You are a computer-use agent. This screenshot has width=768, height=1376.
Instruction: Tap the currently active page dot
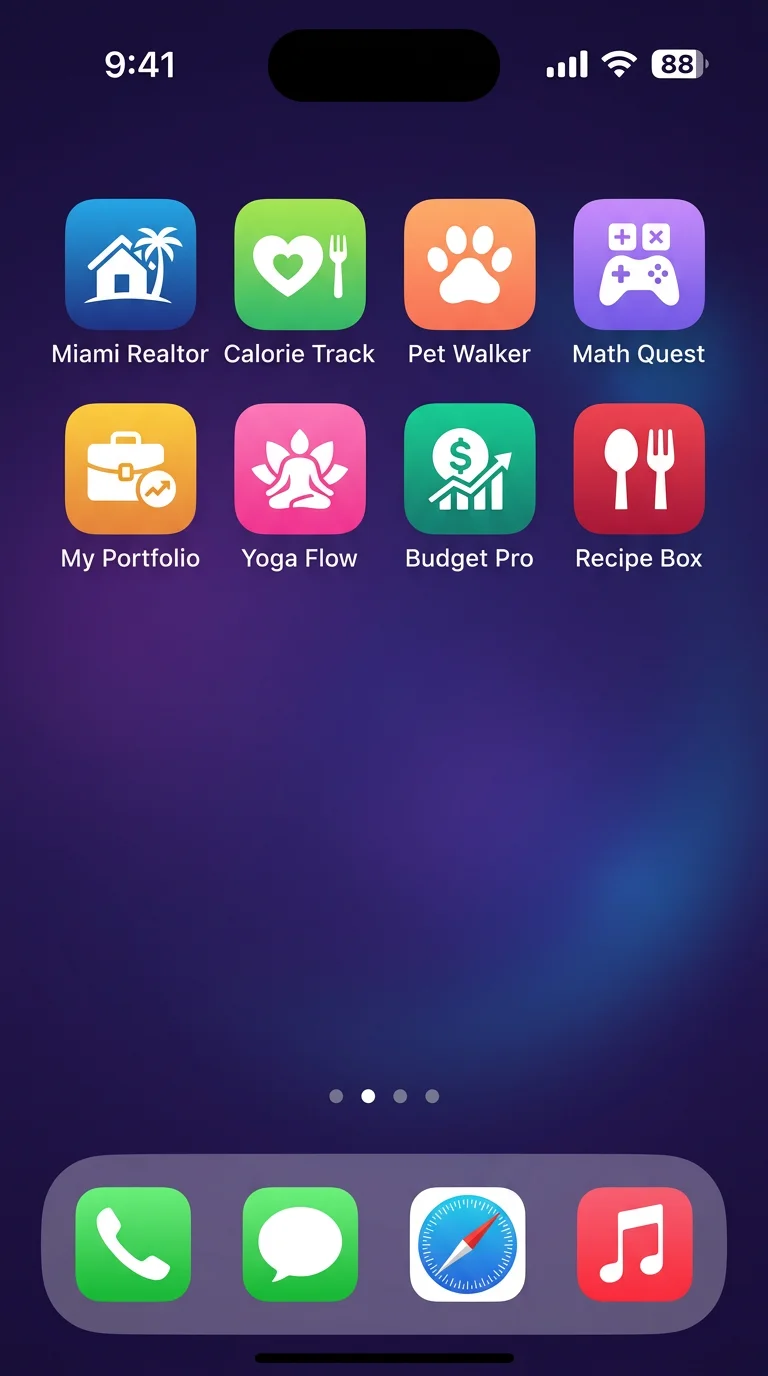[x=368, y=1096]
